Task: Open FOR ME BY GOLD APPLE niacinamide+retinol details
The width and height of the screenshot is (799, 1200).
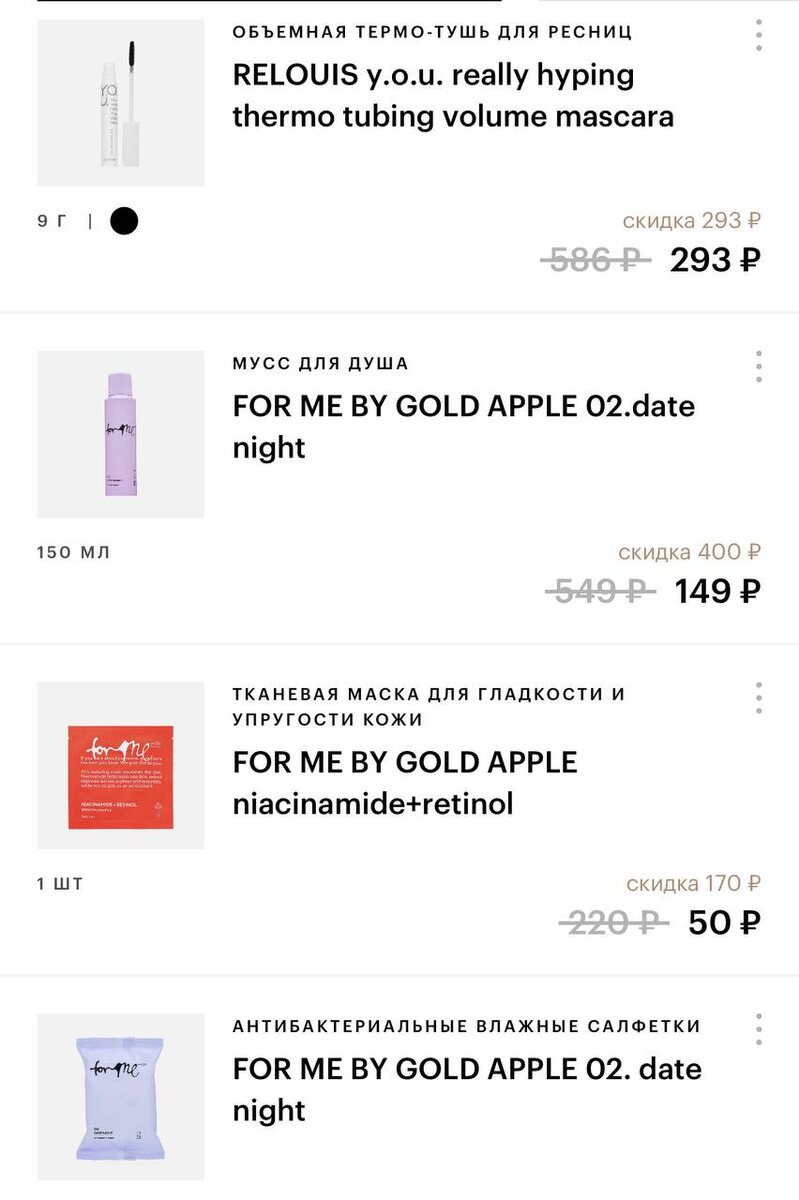Action: [x=405, y=782]
